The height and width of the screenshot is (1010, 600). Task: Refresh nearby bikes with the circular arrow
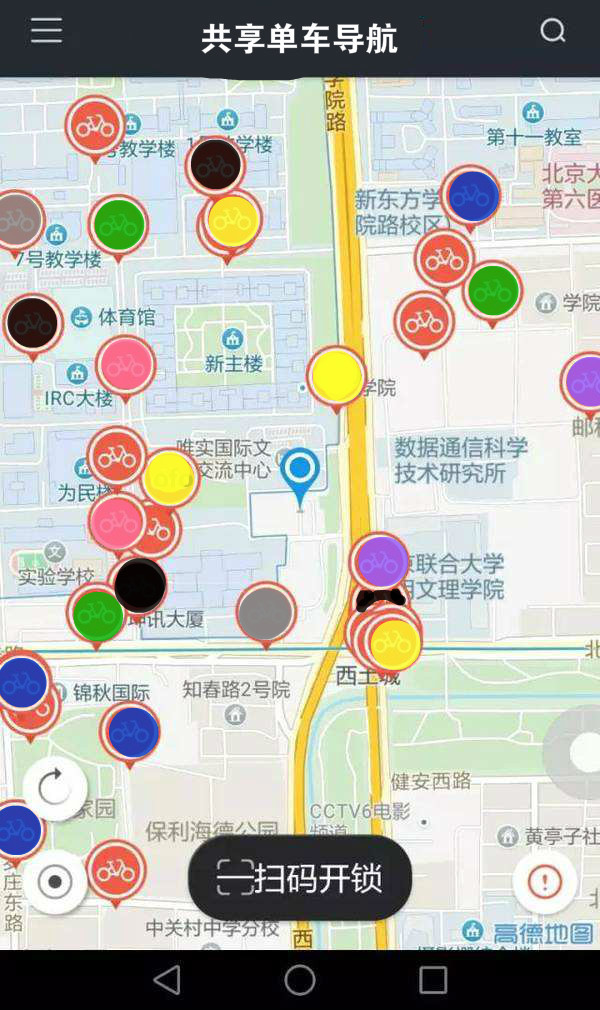coord(54,788)
